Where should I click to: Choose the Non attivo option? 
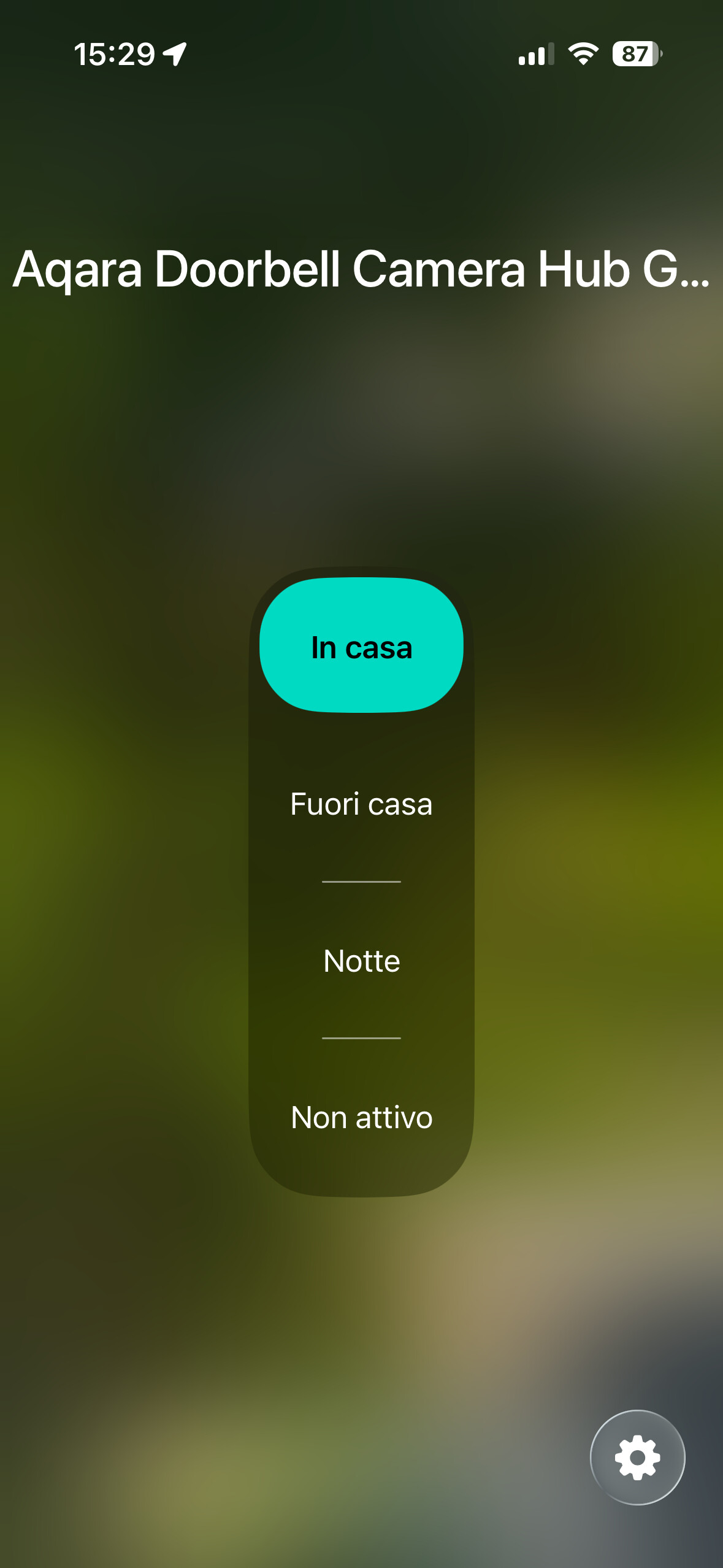pos(361,1117)
